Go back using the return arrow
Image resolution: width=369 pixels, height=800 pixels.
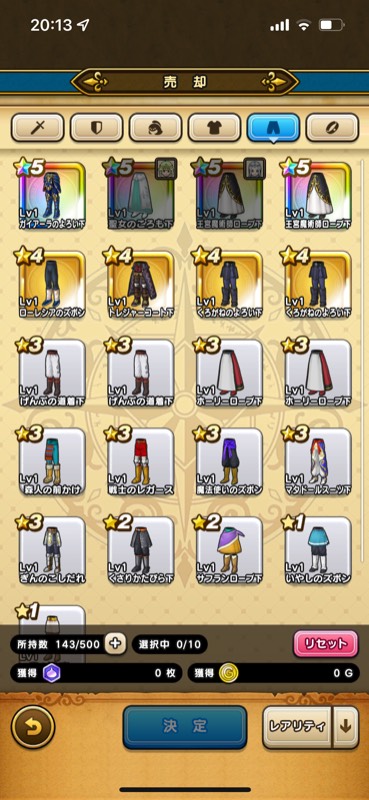[x=33, y=727]
